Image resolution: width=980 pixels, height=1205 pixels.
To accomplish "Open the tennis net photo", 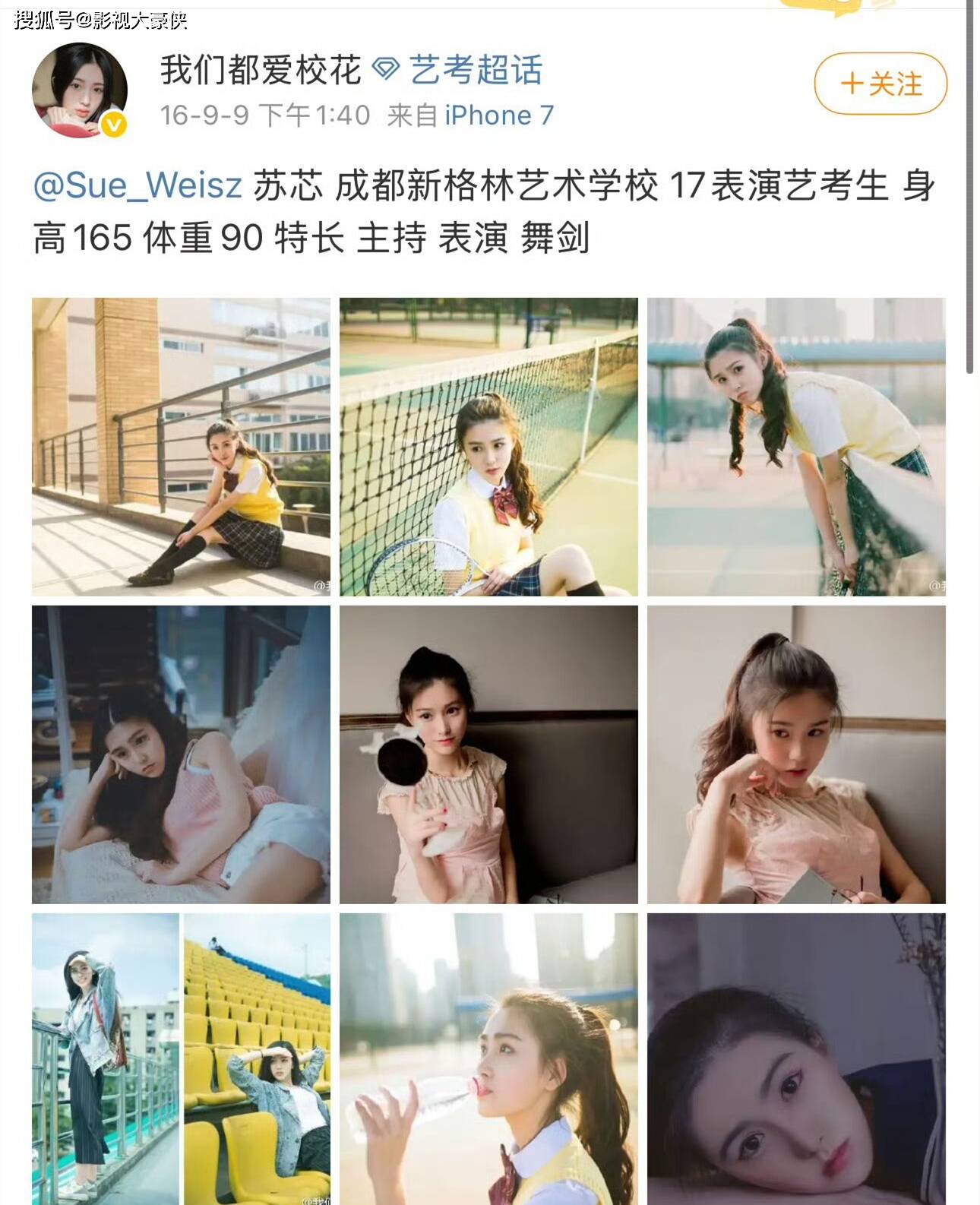I will click(x=488, y=447).
